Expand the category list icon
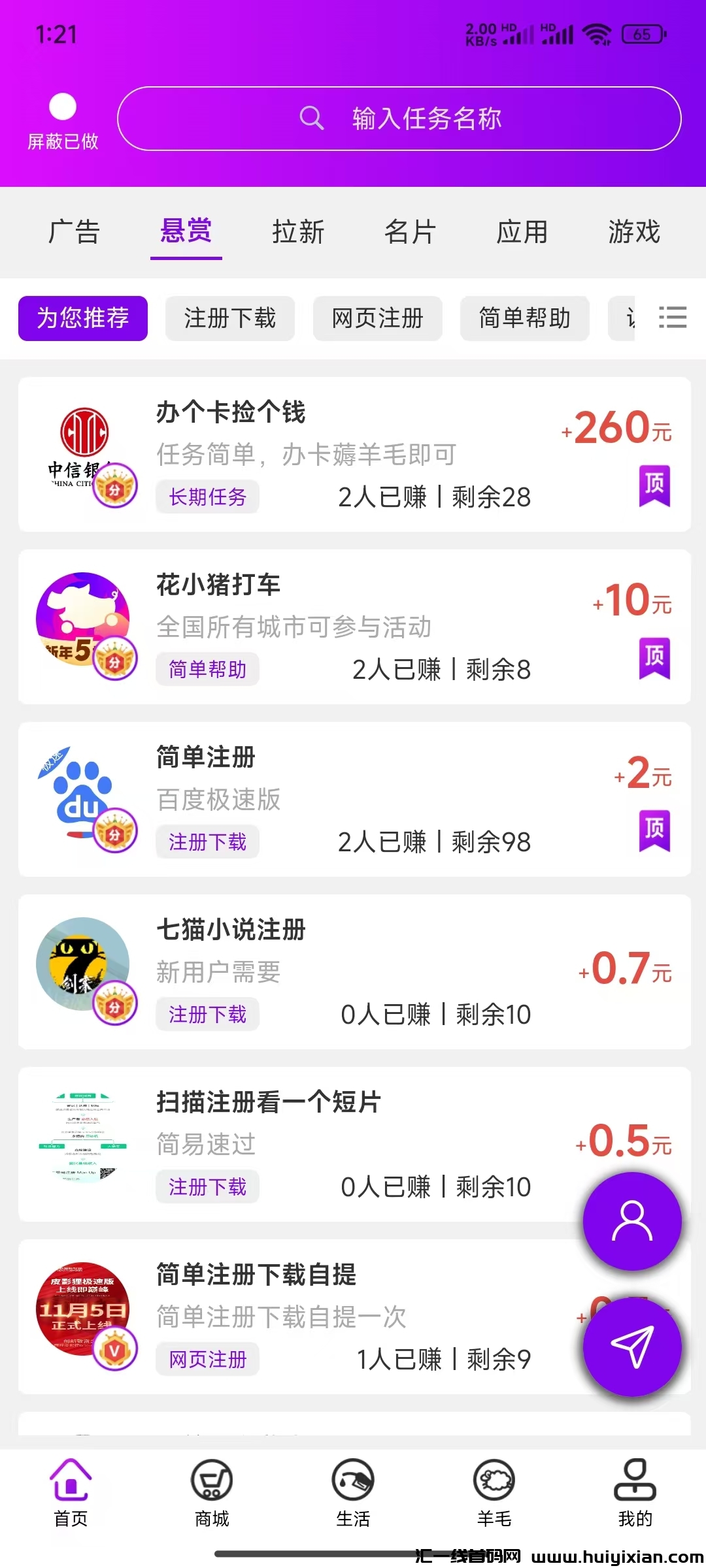 tap(672, 318)
